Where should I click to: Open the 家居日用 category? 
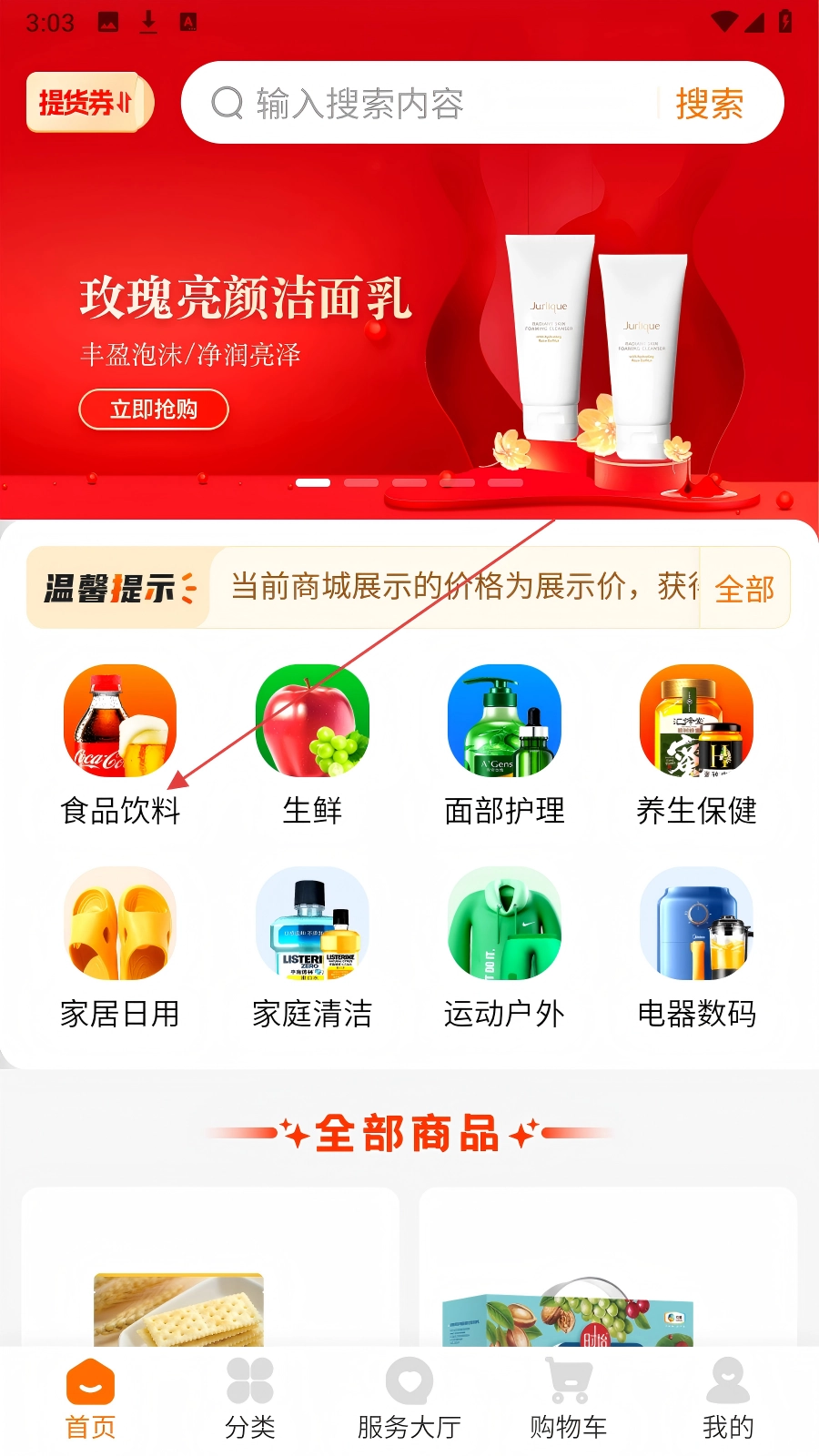click(120, 948)
